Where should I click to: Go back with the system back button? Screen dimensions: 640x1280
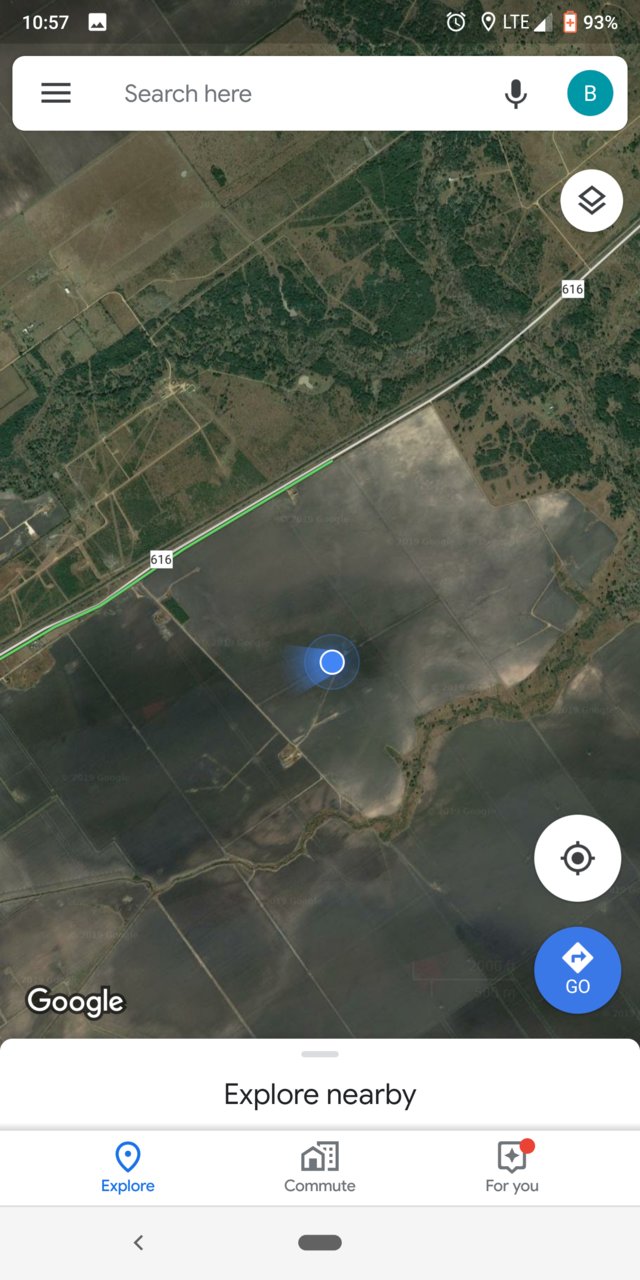(x=139, y=1242)
